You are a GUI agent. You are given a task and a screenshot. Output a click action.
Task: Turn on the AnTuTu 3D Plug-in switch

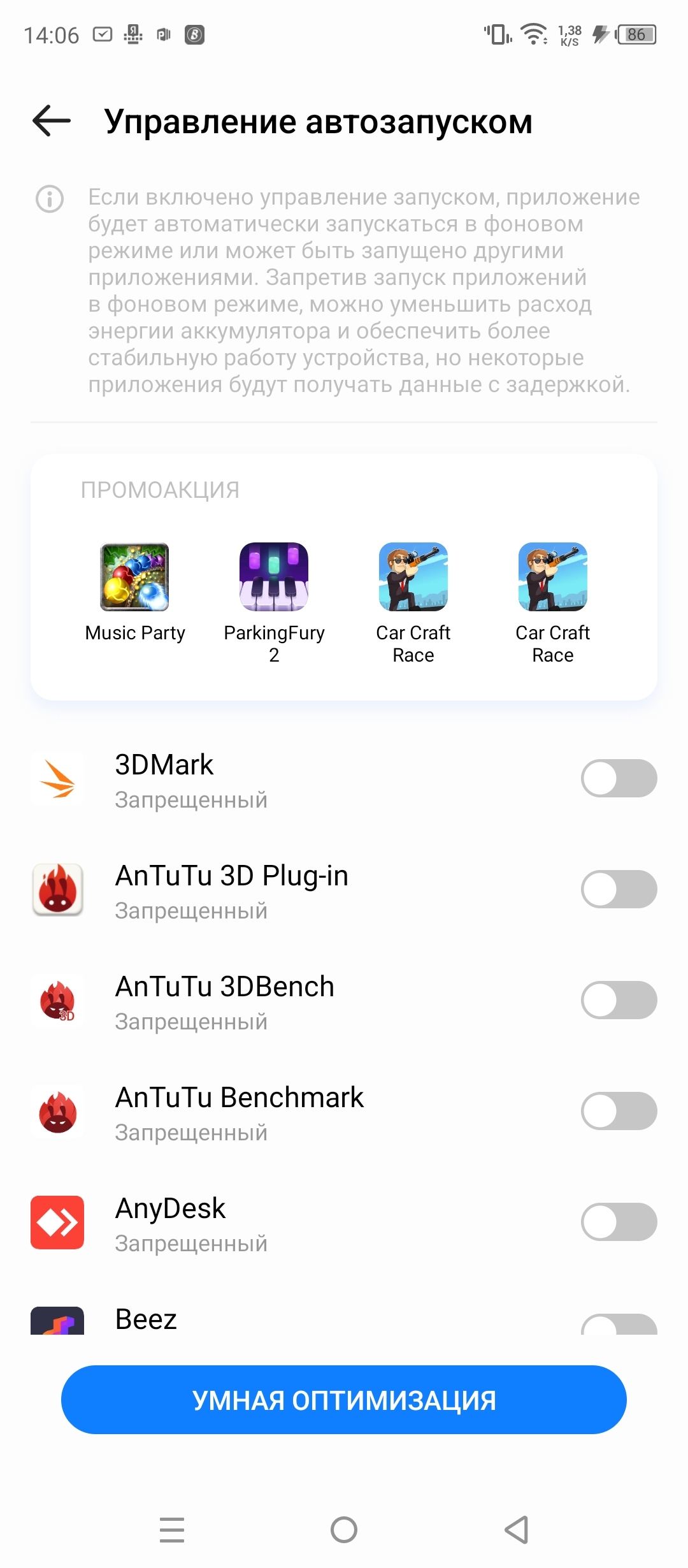coord(618,889)
